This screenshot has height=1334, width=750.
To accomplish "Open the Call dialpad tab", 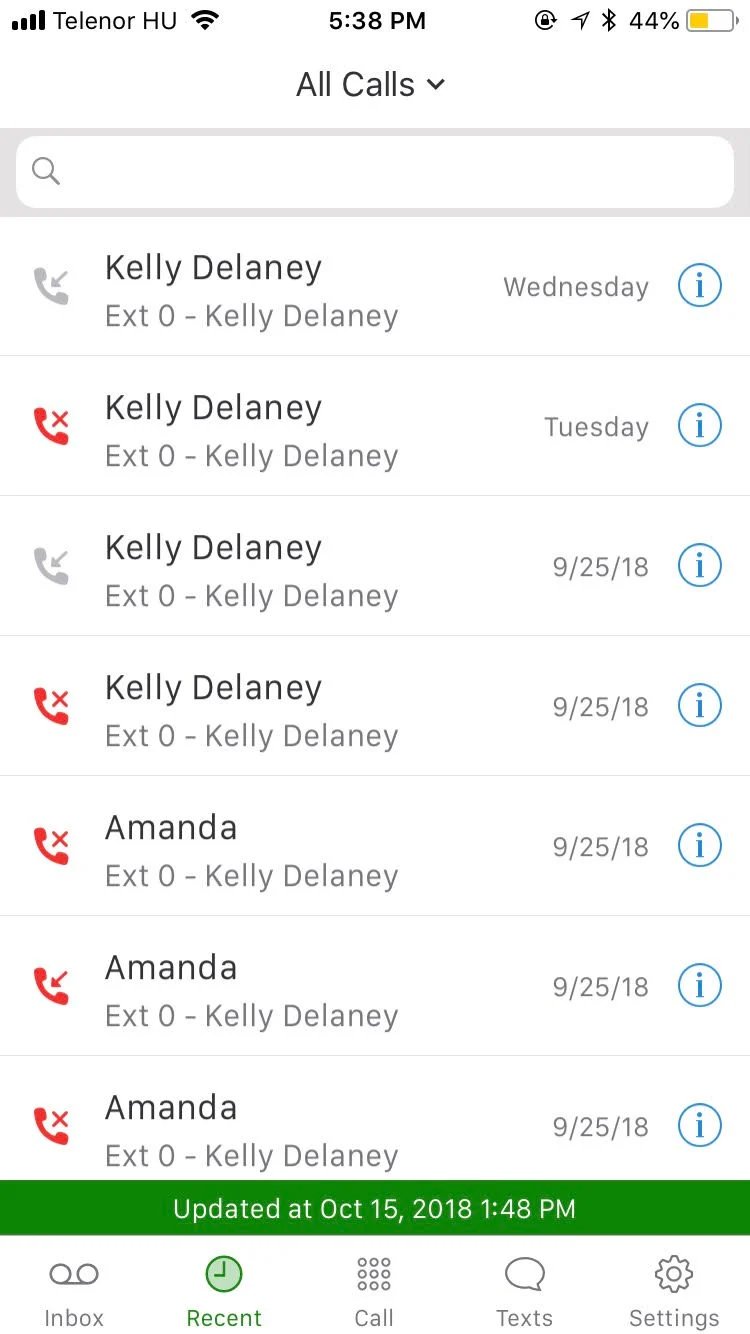I will 374,1290.
